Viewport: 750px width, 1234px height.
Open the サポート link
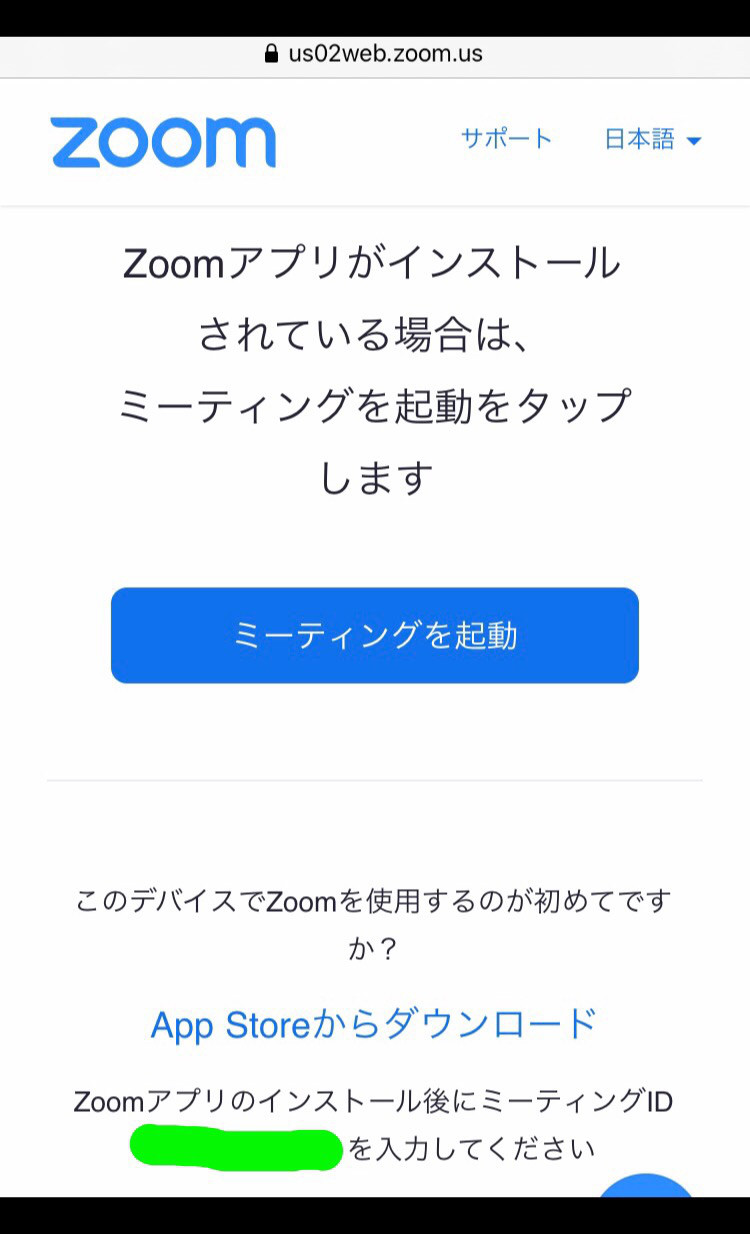[x=506, y=139]
